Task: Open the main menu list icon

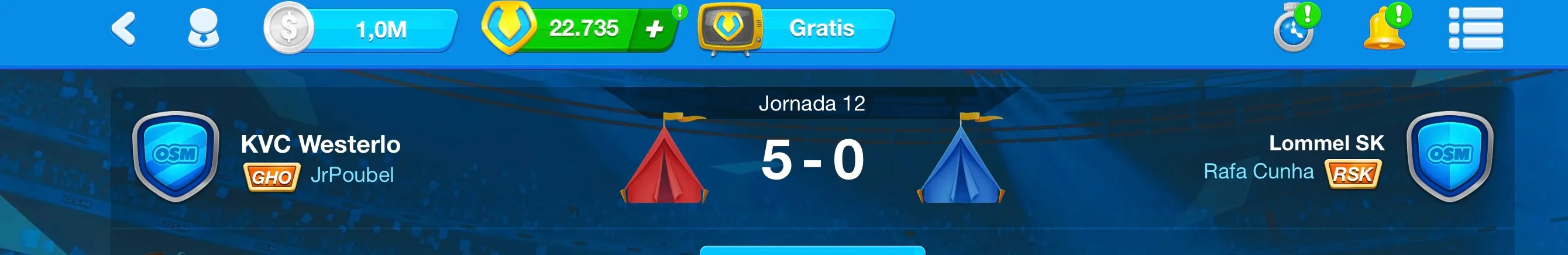Action: (x=1476, y=29)
